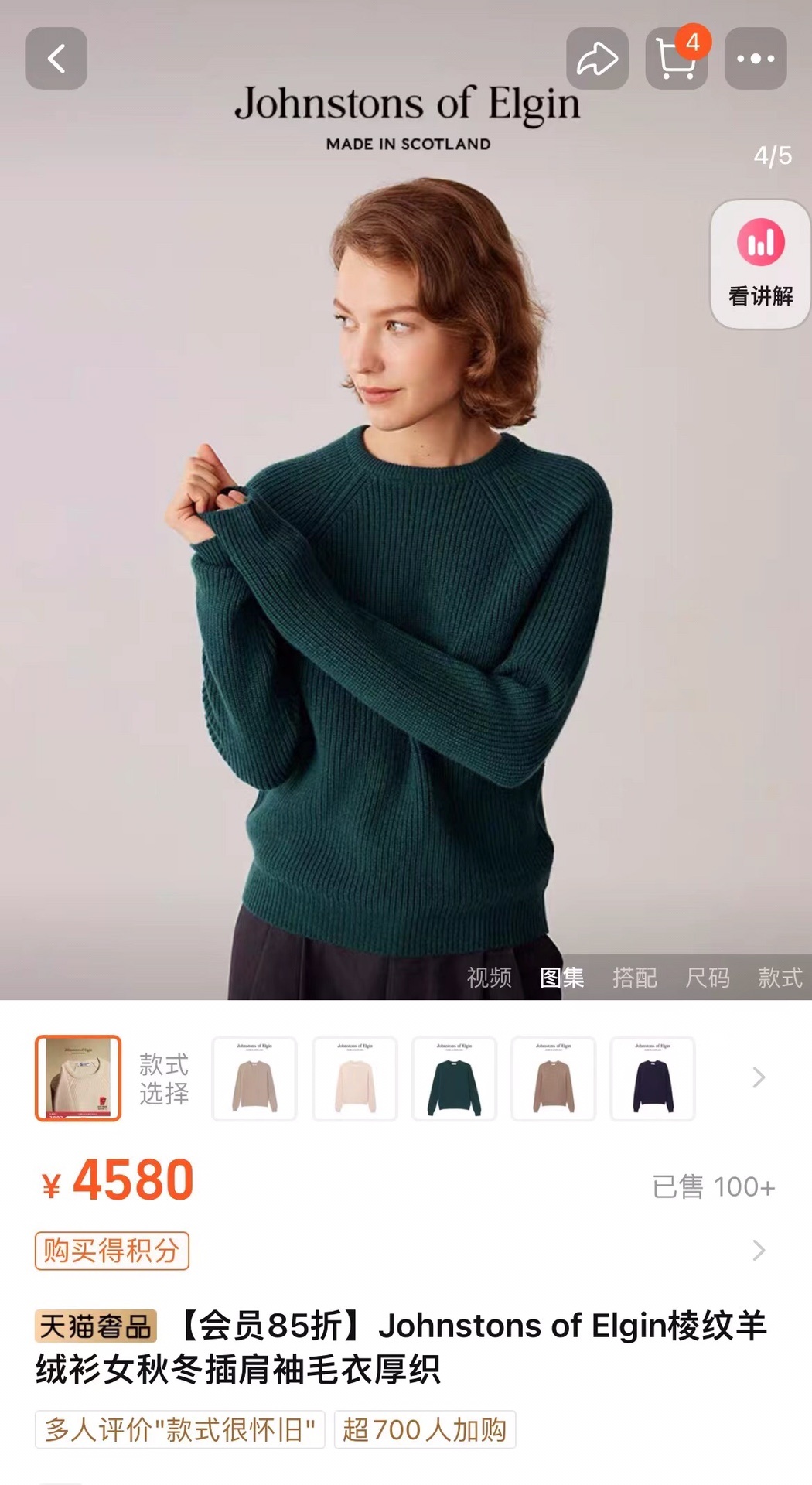
Task: Select the orange-bordered main product thumbnail
Action: click(78, 1078)
